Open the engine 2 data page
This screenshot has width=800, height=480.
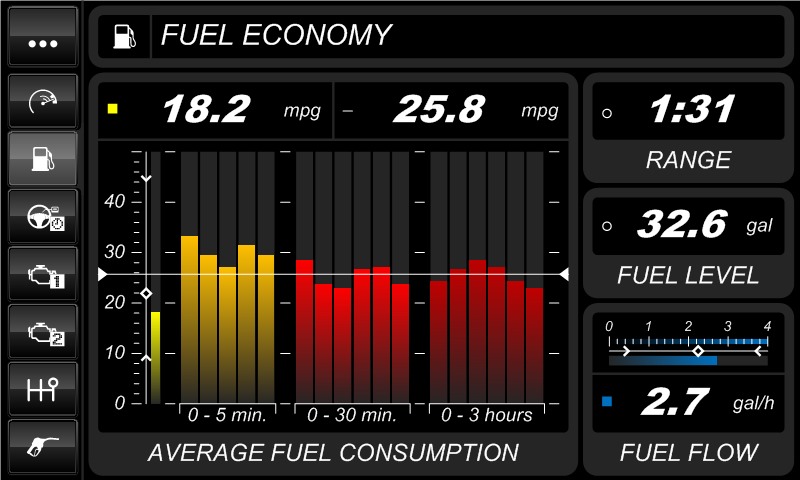(x=42, y=329)
